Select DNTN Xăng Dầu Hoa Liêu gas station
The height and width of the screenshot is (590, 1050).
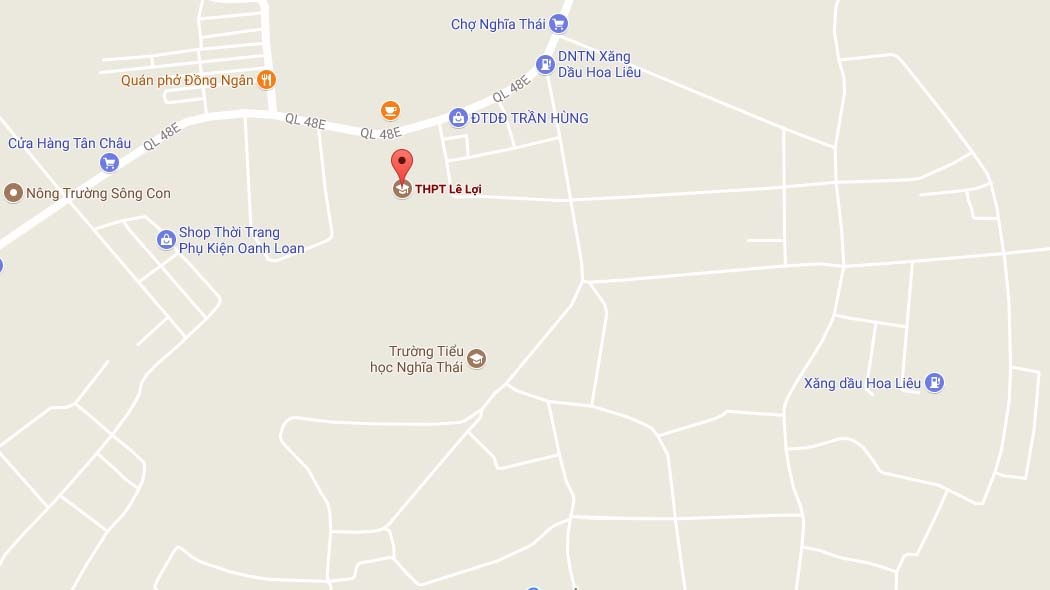pyautogui.click(x=545, y=64)
